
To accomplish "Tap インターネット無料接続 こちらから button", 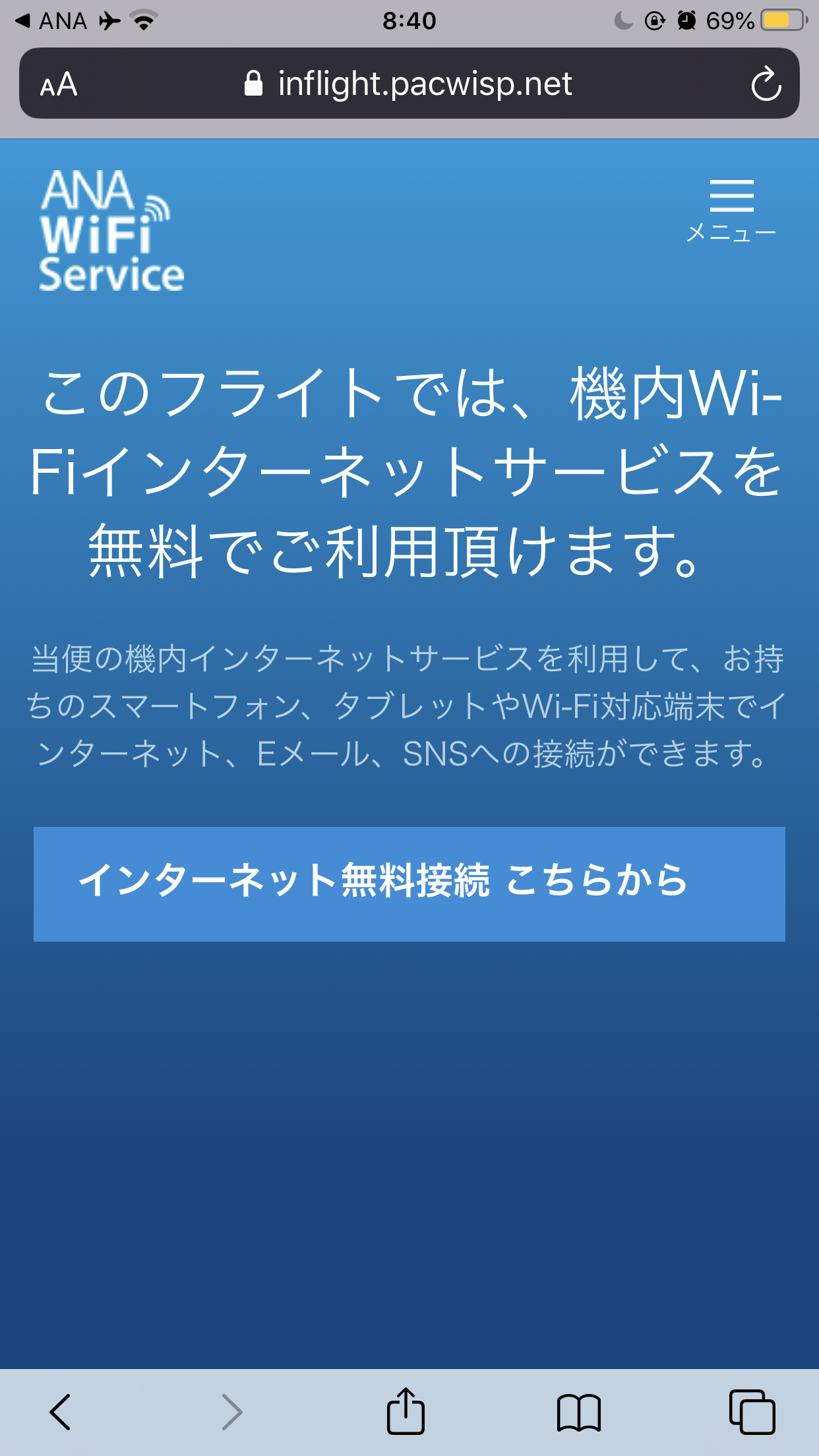I will 409,884.
